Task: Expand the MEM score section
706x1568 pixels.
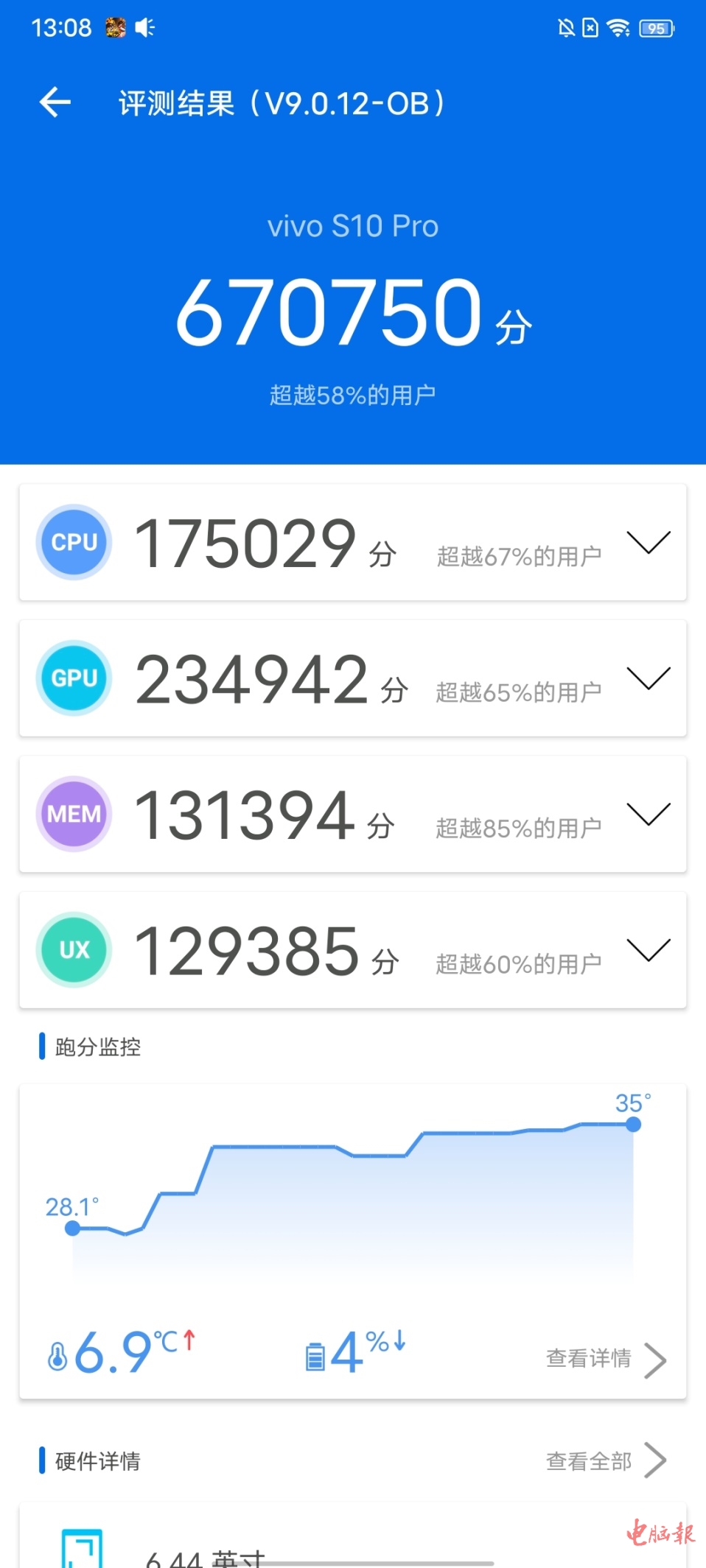Action: click(x=648, y=815)
